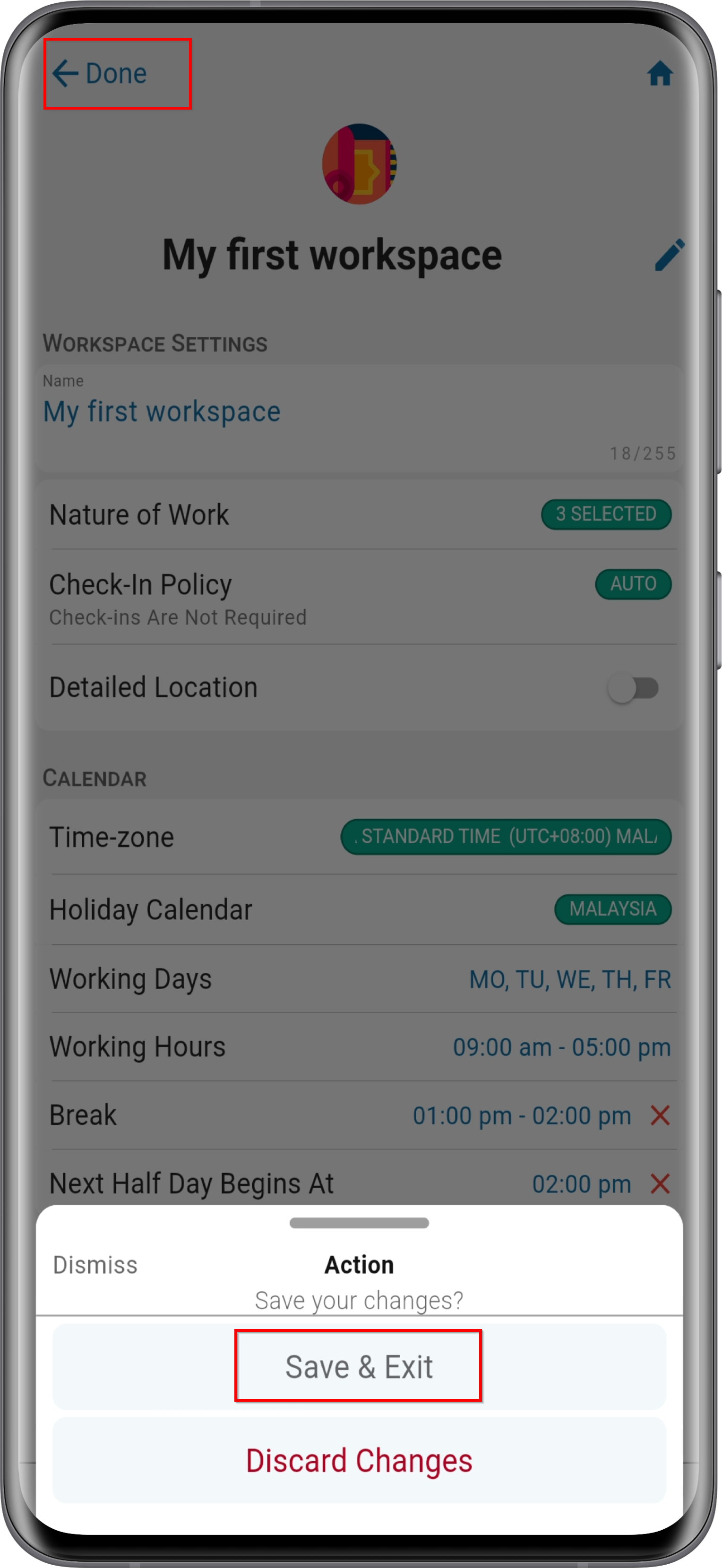The image size is (722, 1568).
Task: Discard the workspace changes
Action: pyautogui.click(x=359, y=1460)
